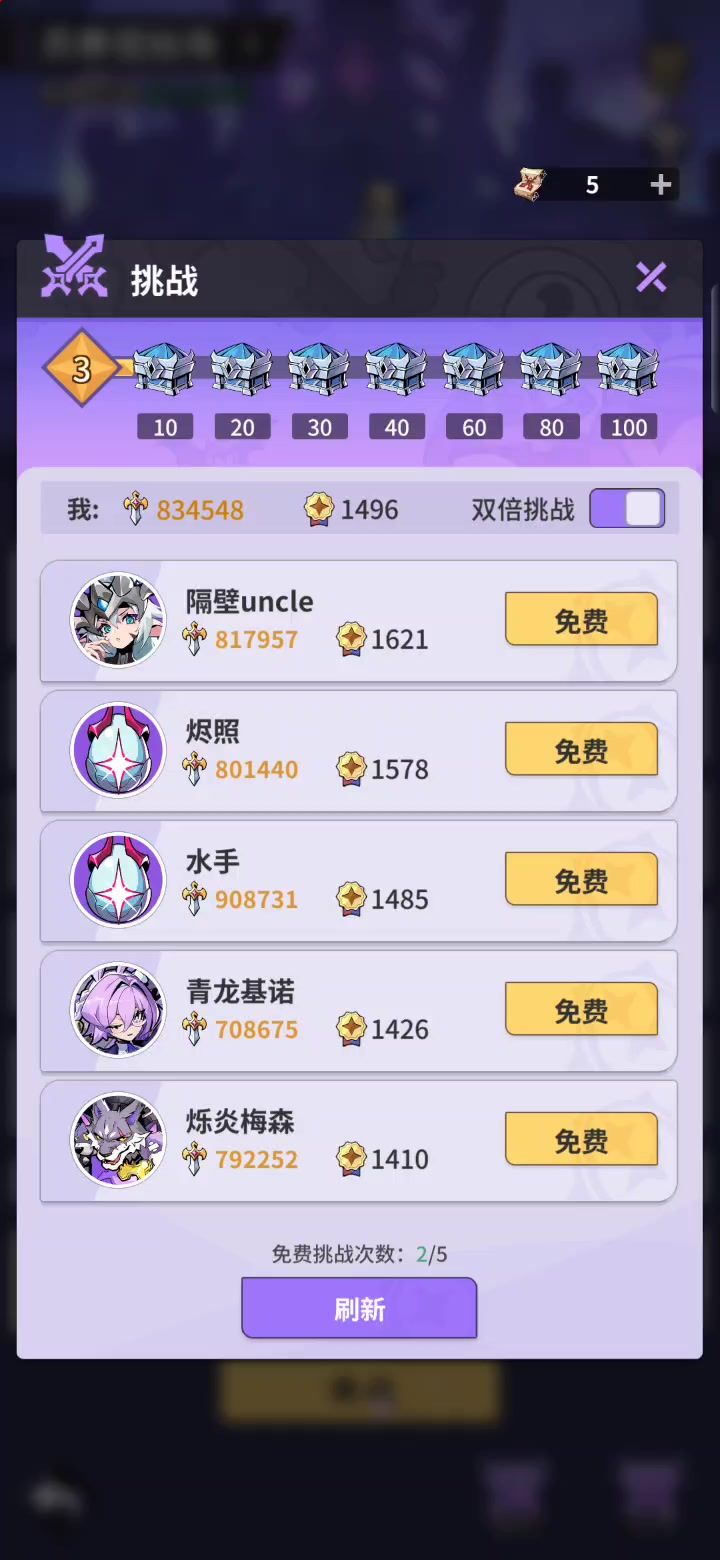
Task: Add more challenge tickets with plus
Action: [660, 185]
